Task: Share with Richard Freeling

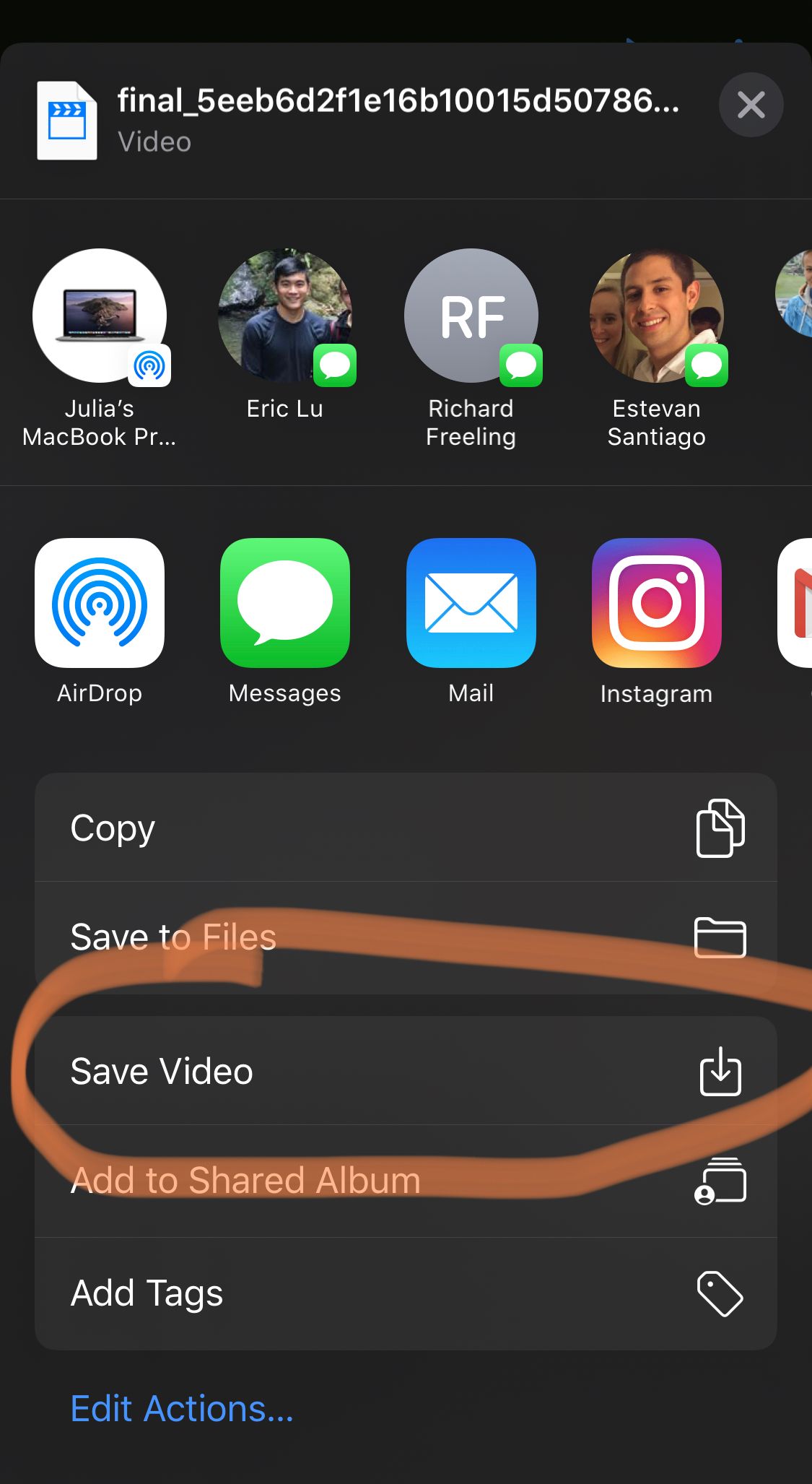Action: click(x=471, y=316)
